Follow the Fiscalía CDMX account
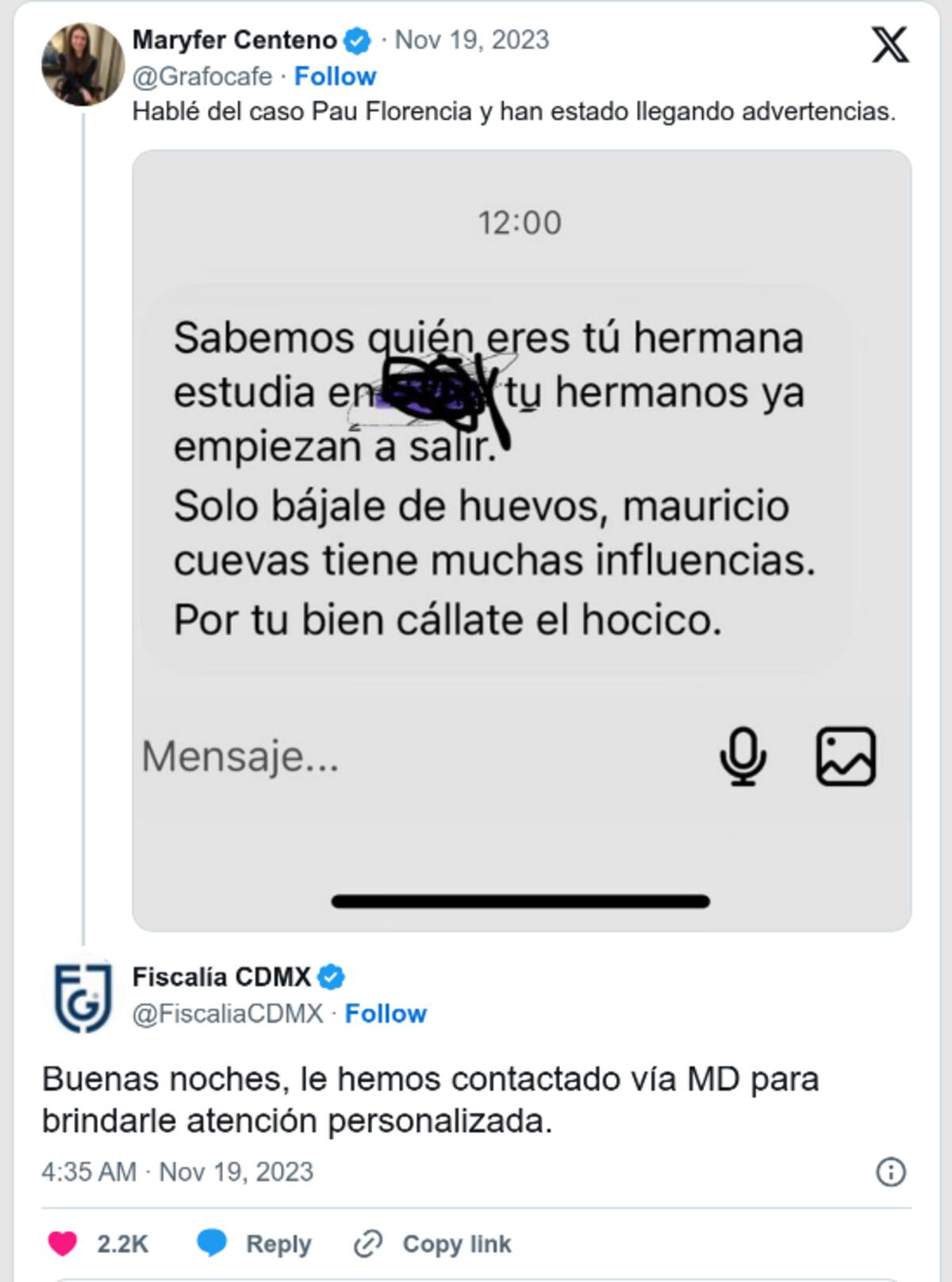 [x=386, y=1013]
